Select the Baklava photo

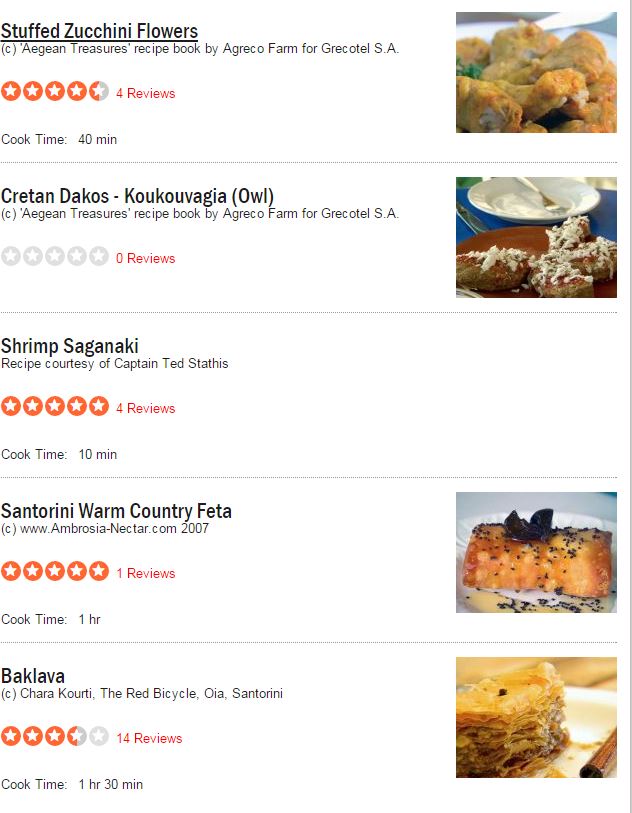[x=536, y=717]
